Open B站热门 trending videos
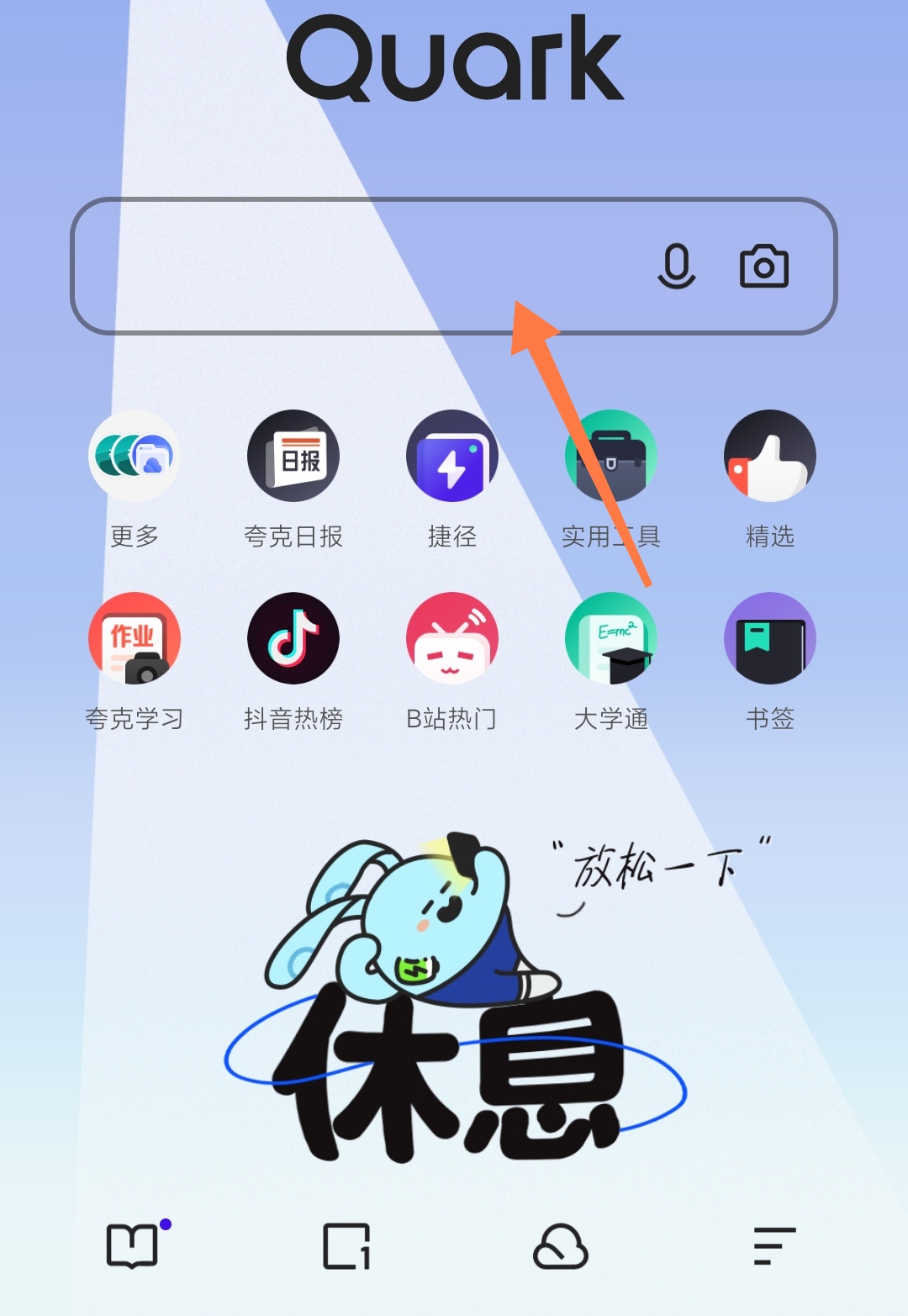This screenshot has width=908, height=1316. (x=452, y=639)
